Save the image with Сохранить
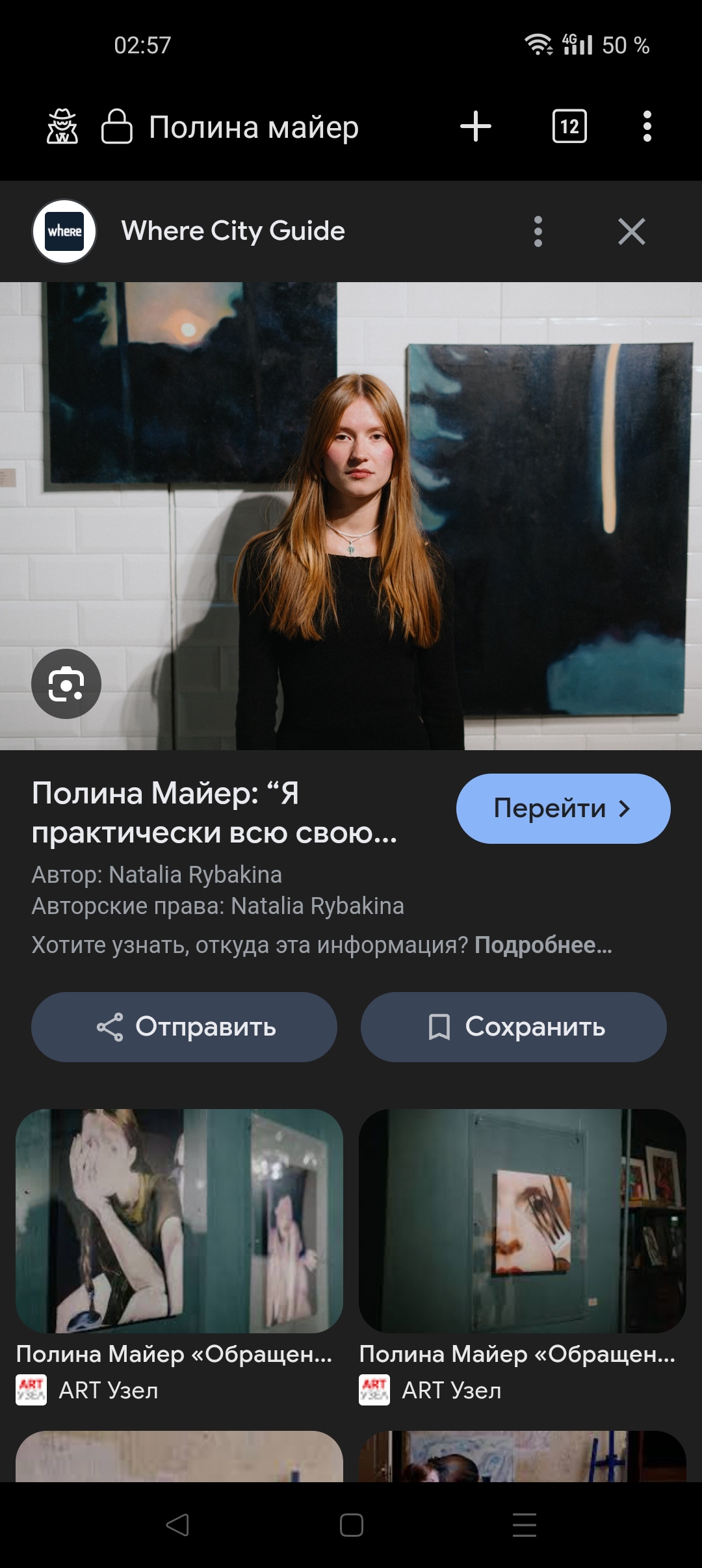This screenshot has height=1568, width=702. click(513, 1027)
